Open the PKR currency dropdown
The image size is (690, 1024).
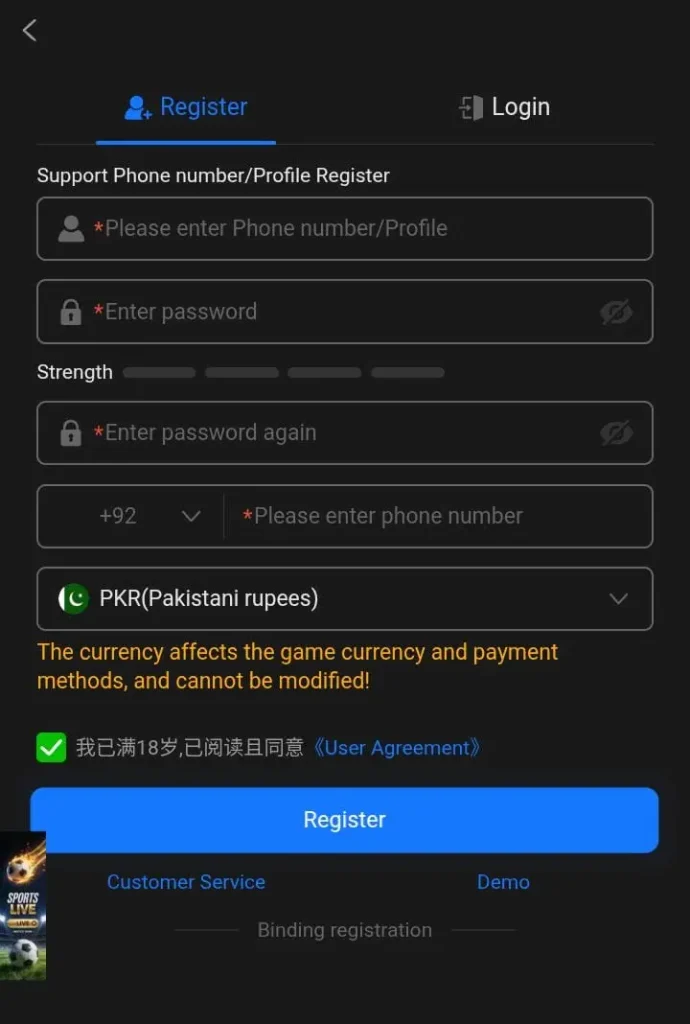click(345, 599)
